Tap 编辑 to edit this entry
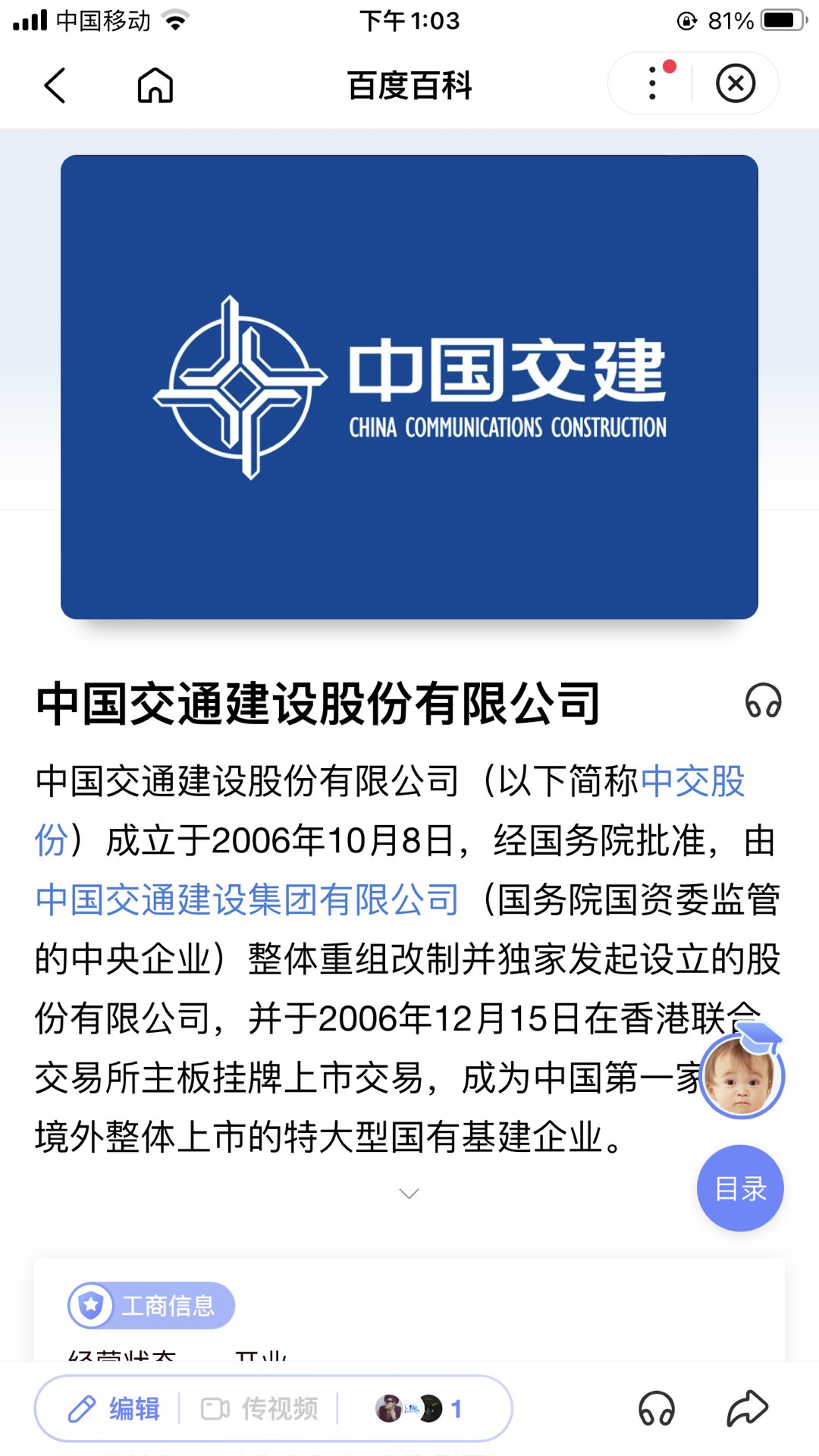This screenshot has width=819, height=1456. 115,1409
